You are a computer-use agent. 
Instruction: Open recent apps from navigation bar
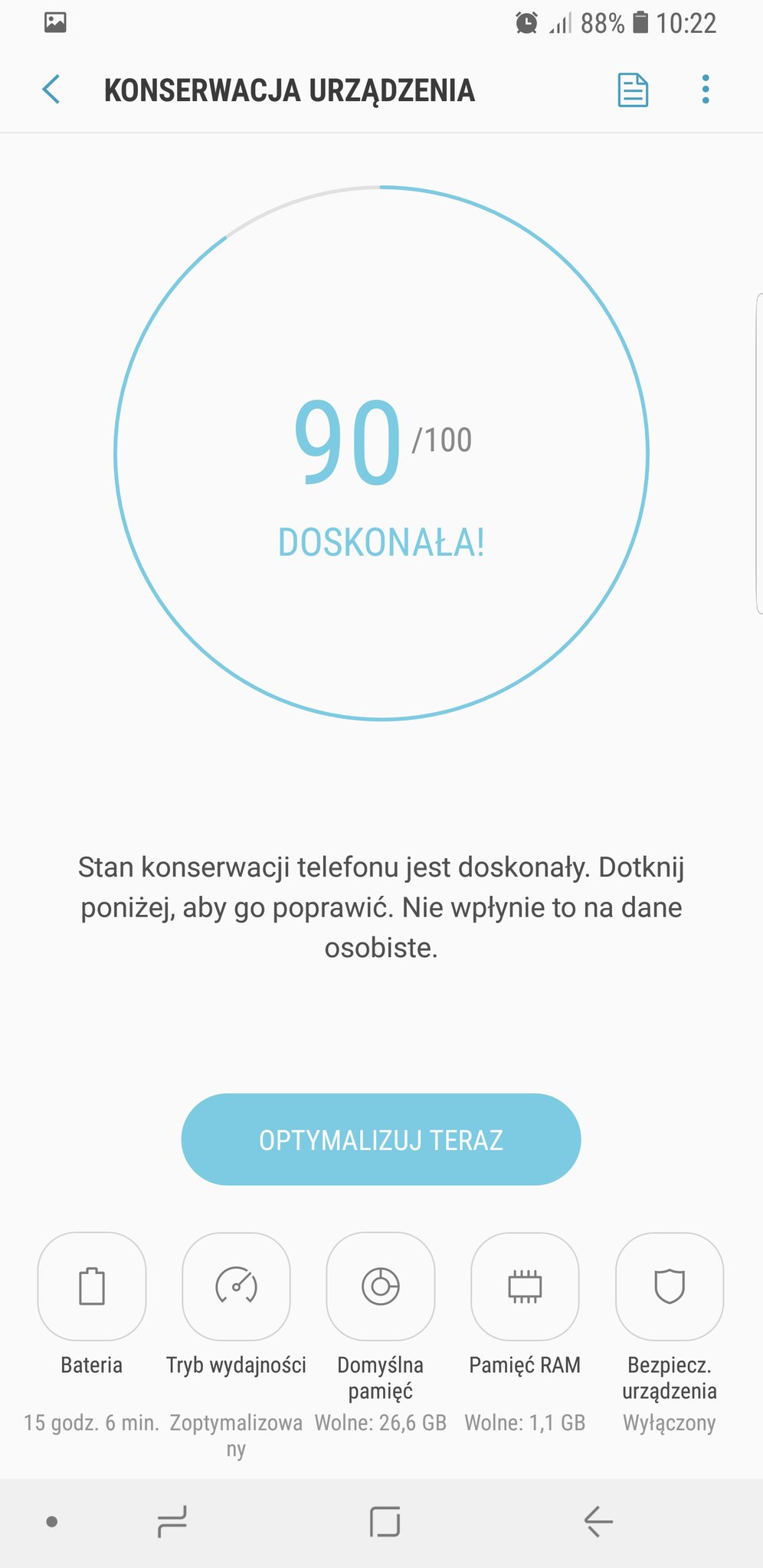[x=172, y=1521]
